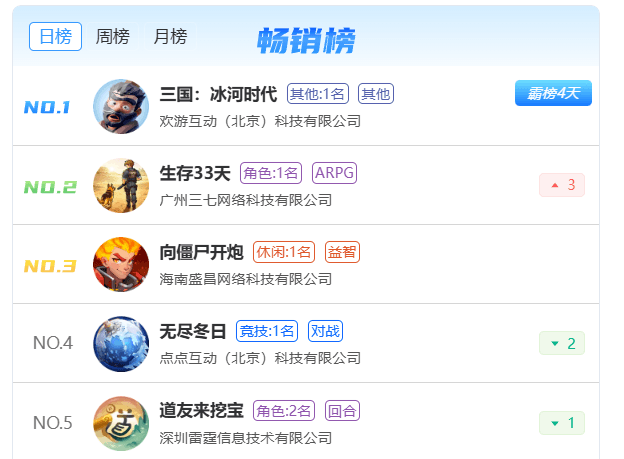Switch to the 日榜 tab
Image resolution: width=624 pixels, height=459 pixels.
click(55, 37)
